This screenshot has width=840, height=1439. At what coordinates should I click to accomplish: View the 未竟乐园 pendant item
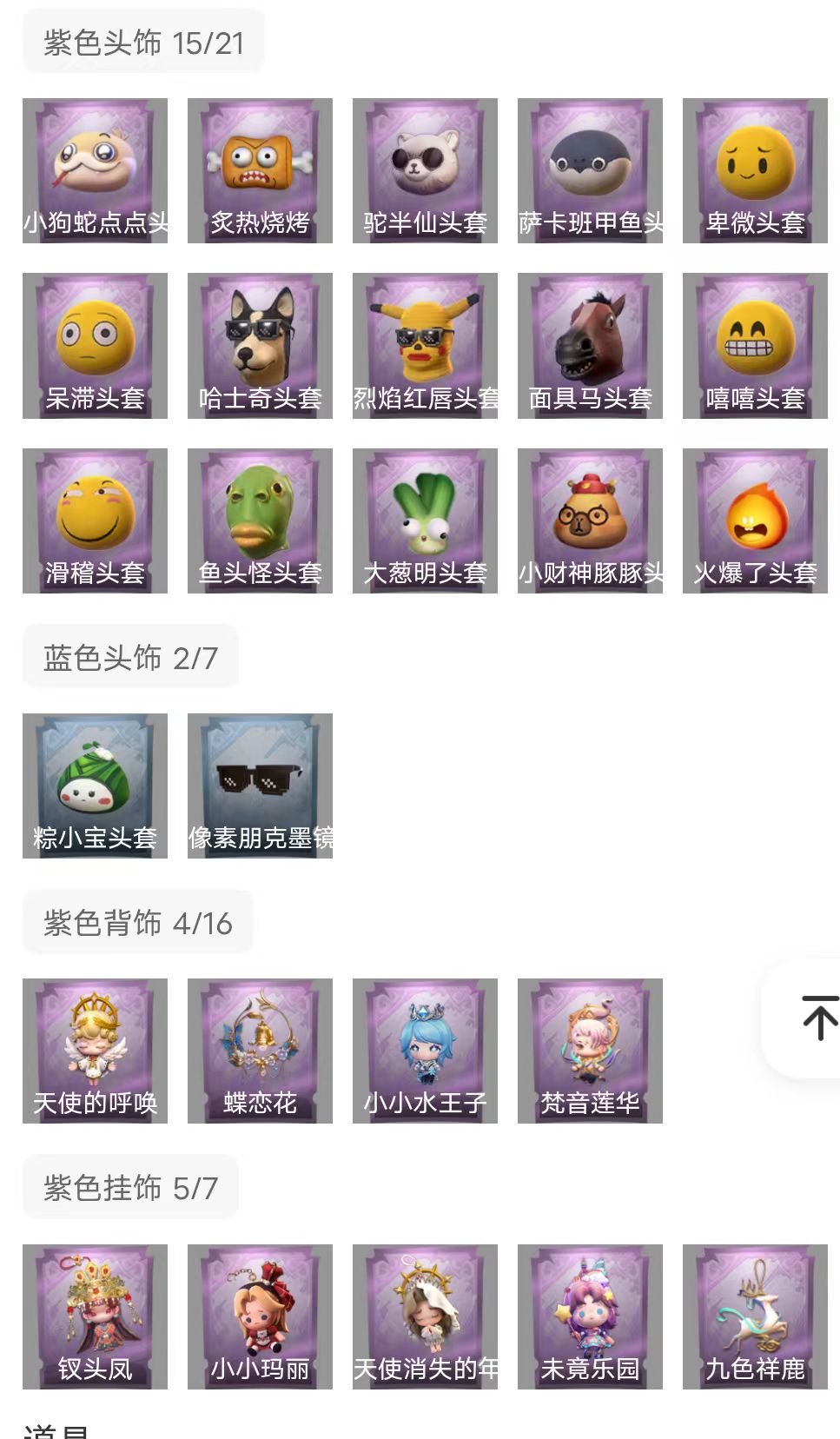[590, 1316]
